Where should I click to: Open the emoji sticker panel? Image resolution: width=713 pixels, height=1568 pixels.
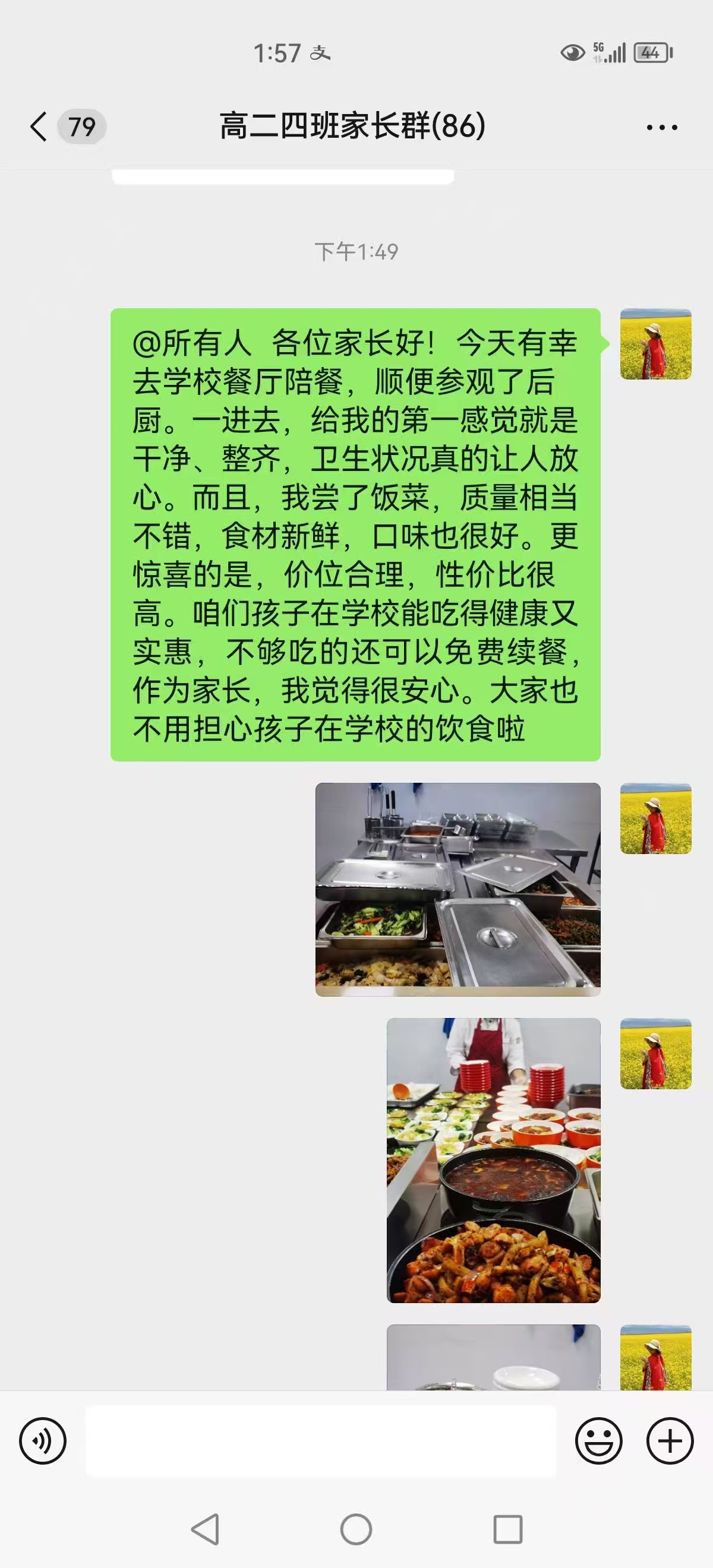tap(598, 1441)
